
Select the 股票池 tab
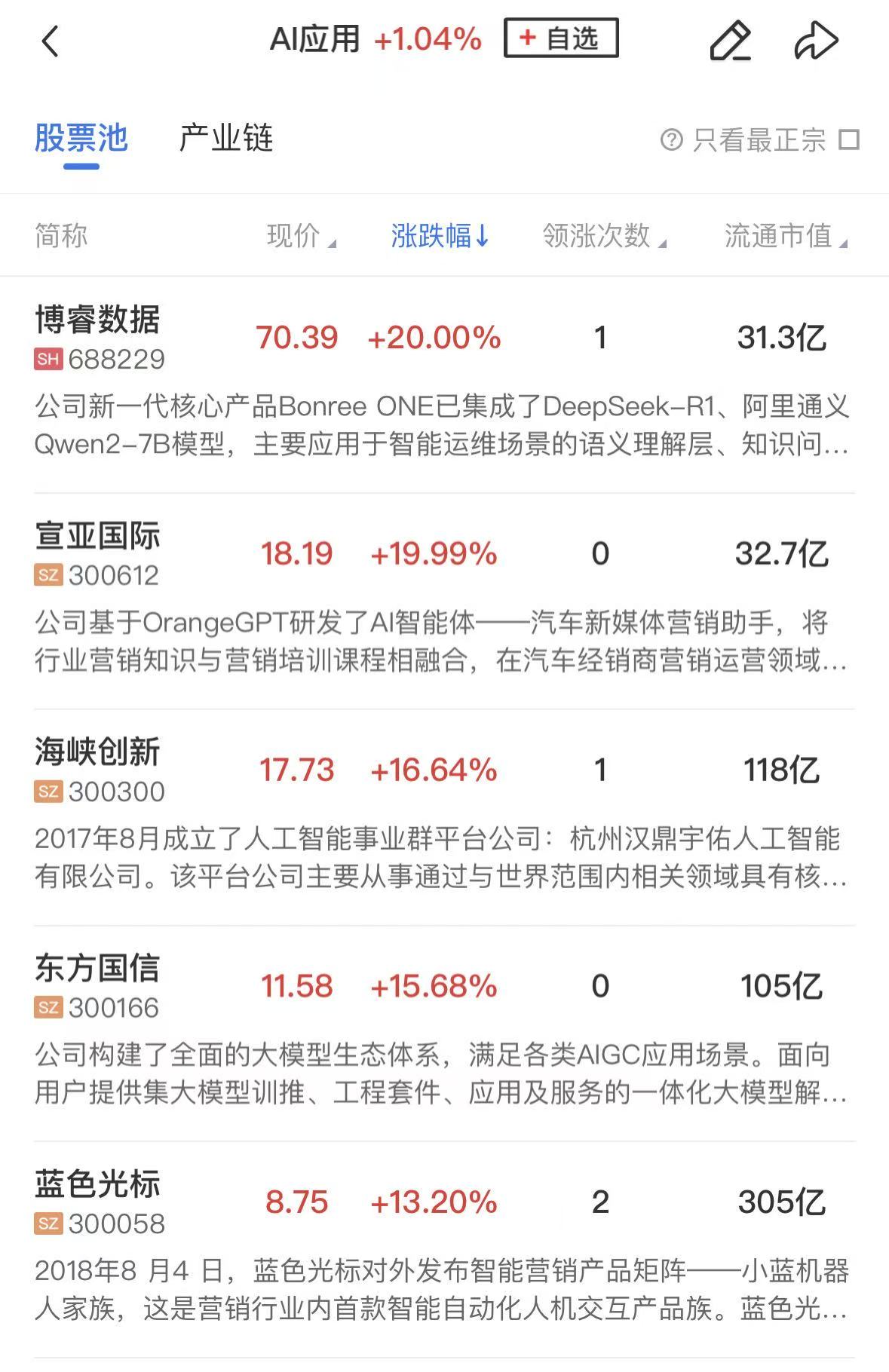(81, 139)
